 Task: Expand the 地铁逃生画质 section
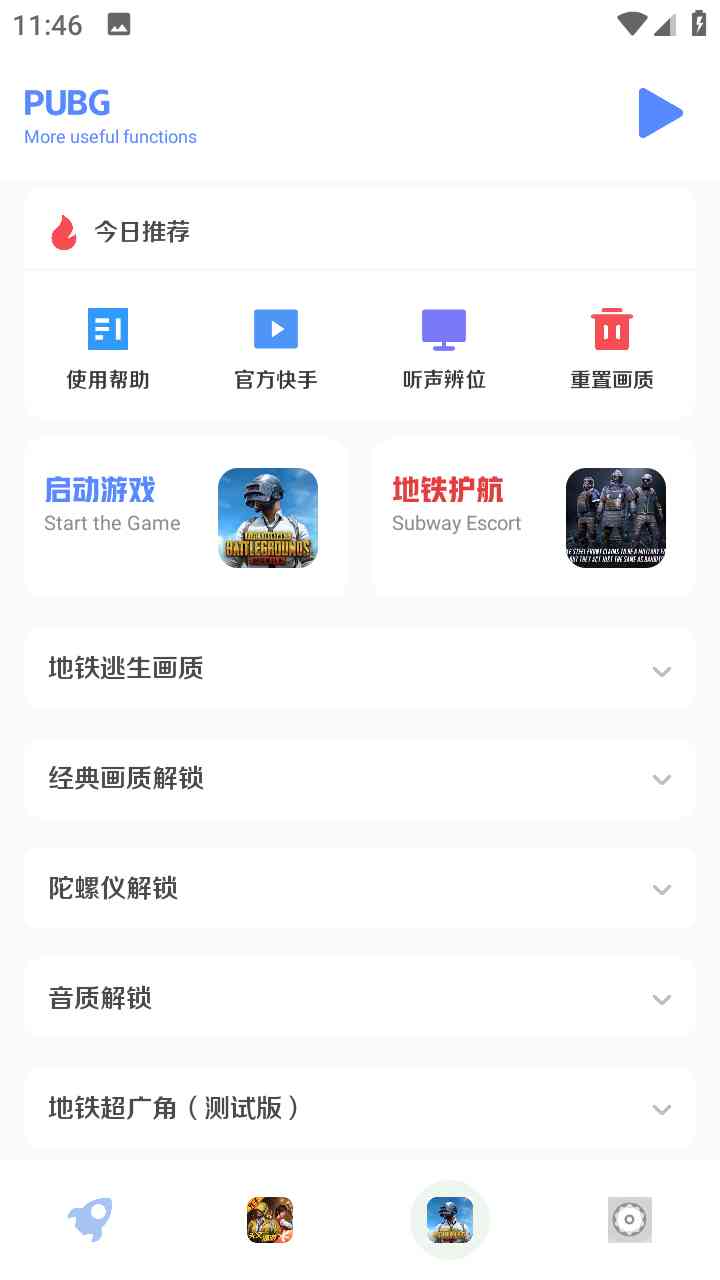359,669
